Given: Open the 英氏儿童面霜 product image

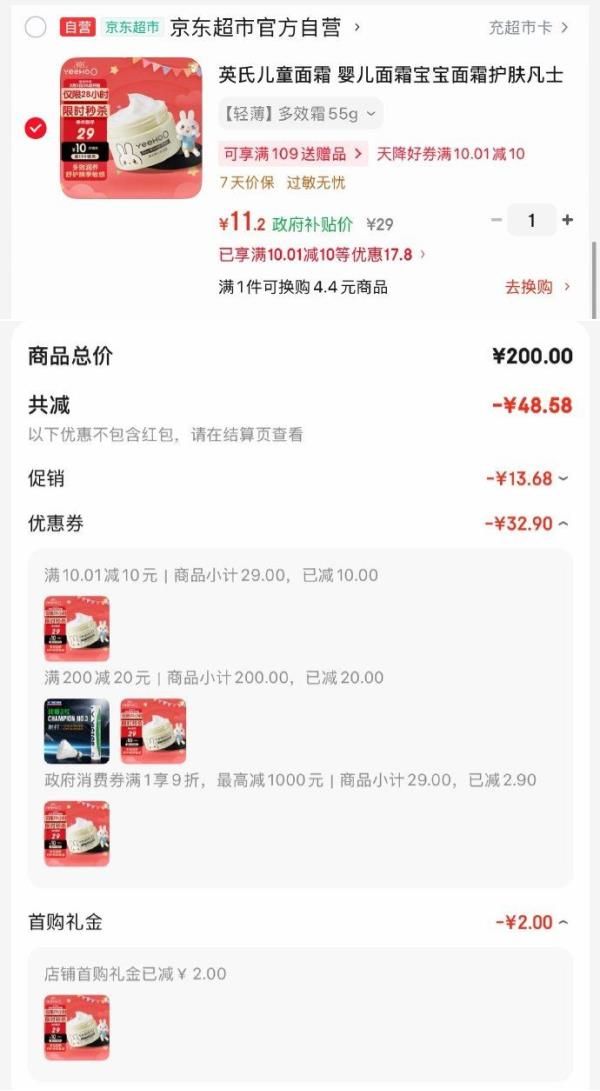Looking at the screenshot, I should (x=124, y=128).
